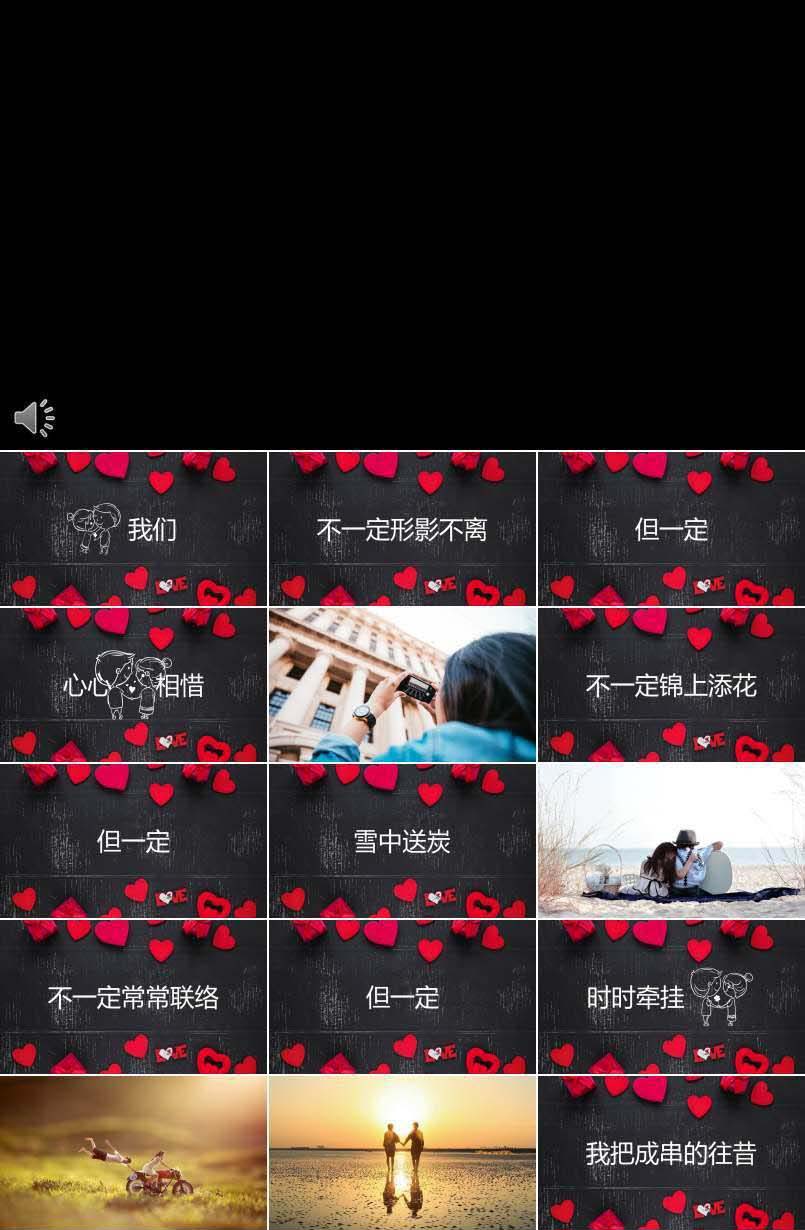Open the sunset couple holding hands slide
Viewport: 805px width, 1230px height.
(x=402, y=1153)
